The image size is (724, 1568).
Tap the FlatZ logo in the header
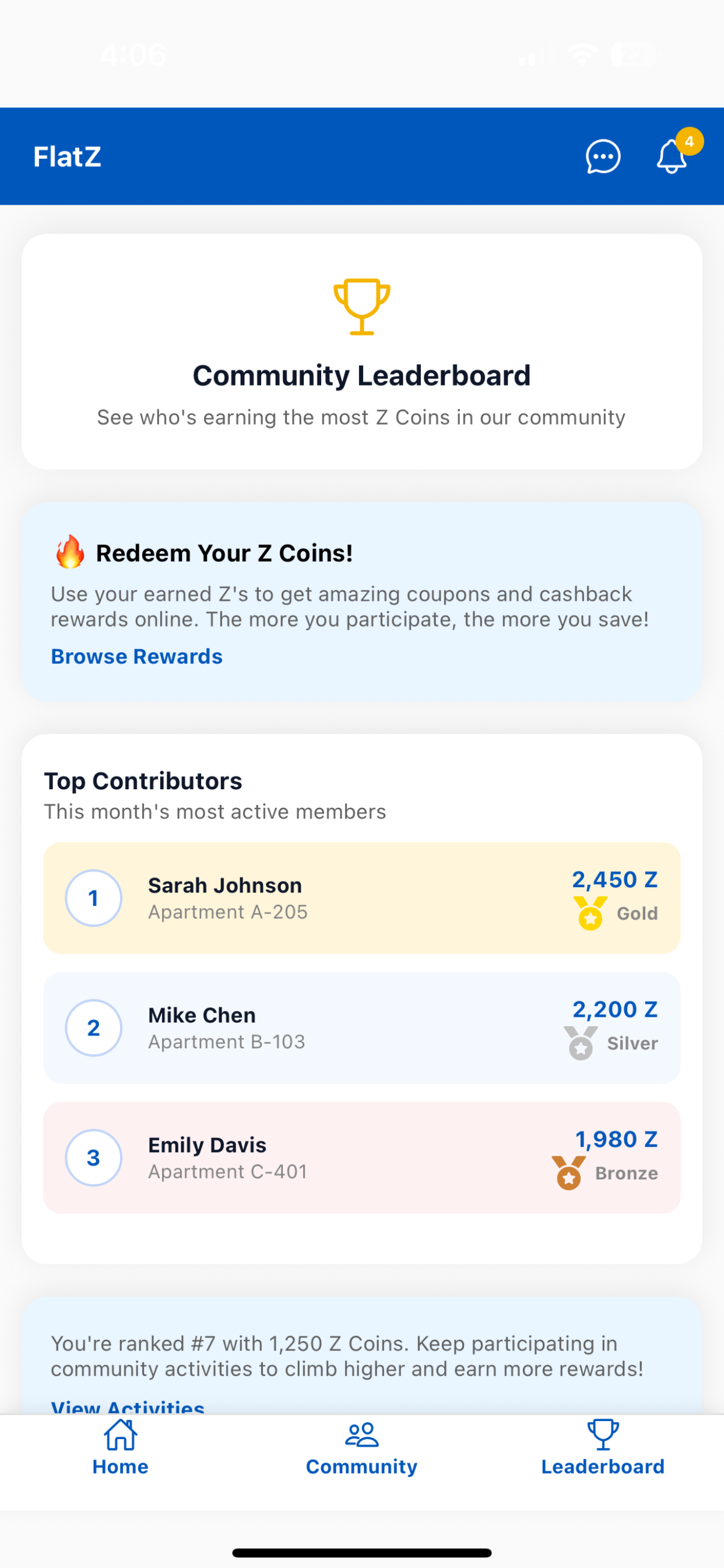68,156
